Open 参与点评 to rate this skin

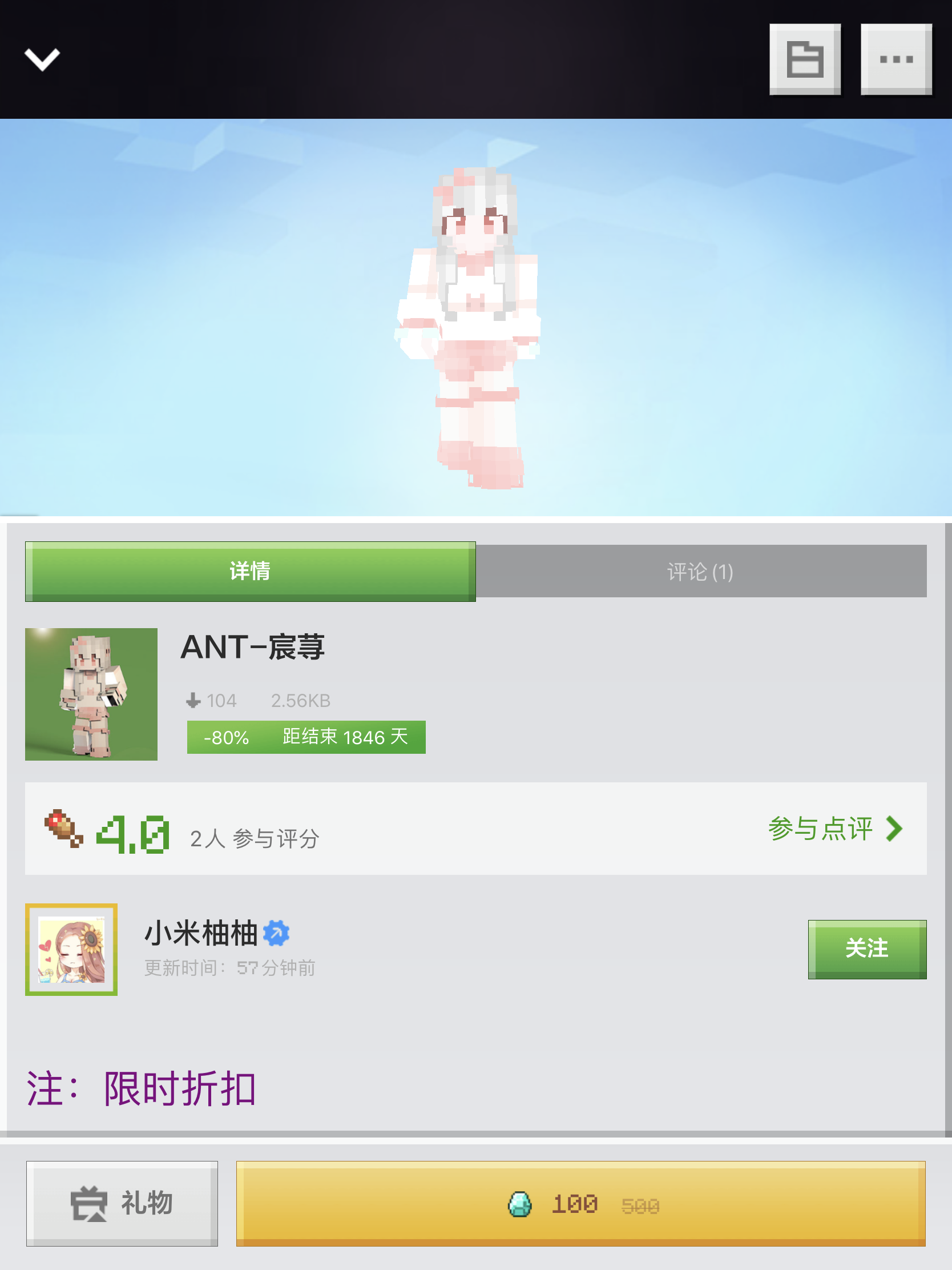pyautogui.click(x=835, y=829)
